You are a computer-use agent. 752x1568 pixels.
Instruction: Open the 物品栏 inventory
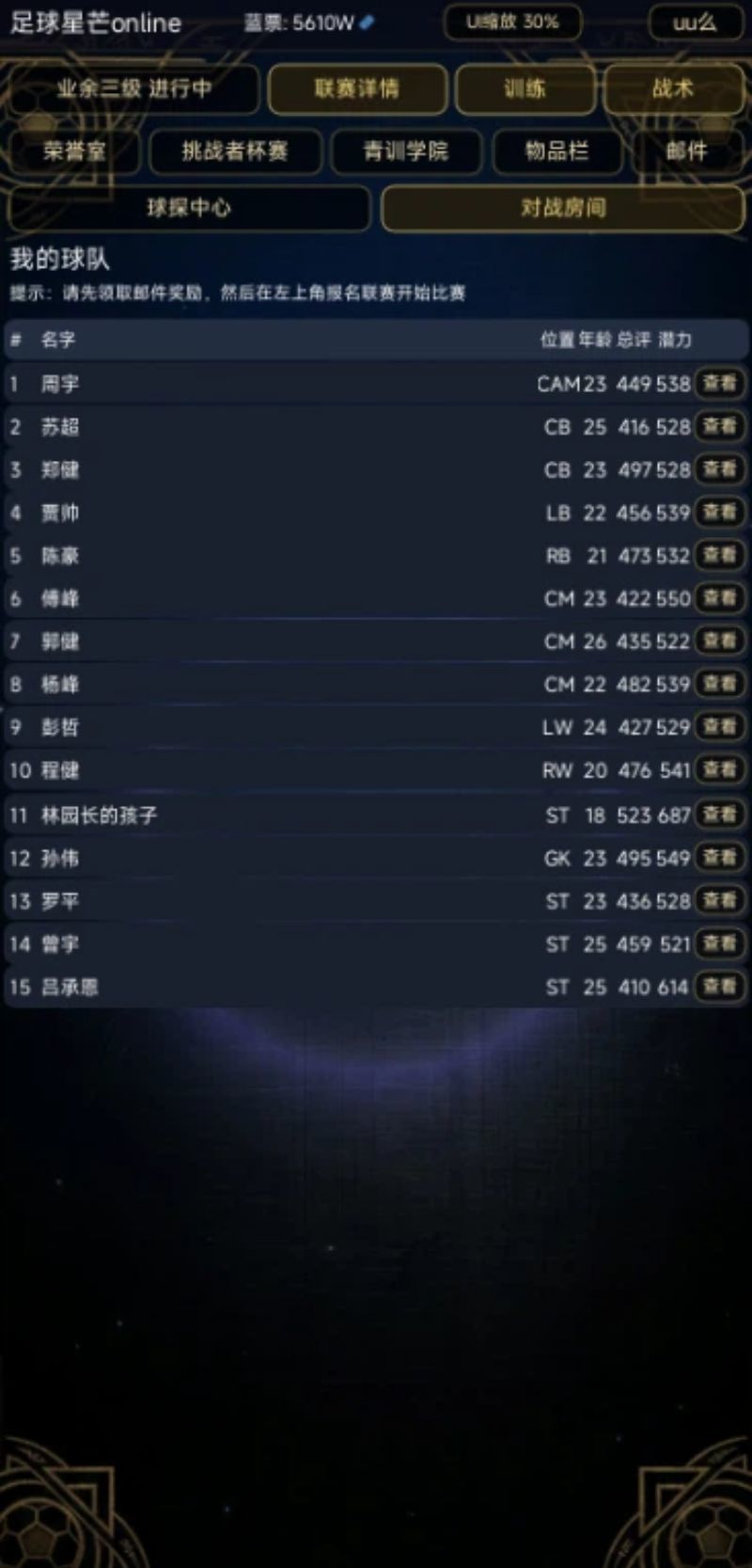[556, 150]
